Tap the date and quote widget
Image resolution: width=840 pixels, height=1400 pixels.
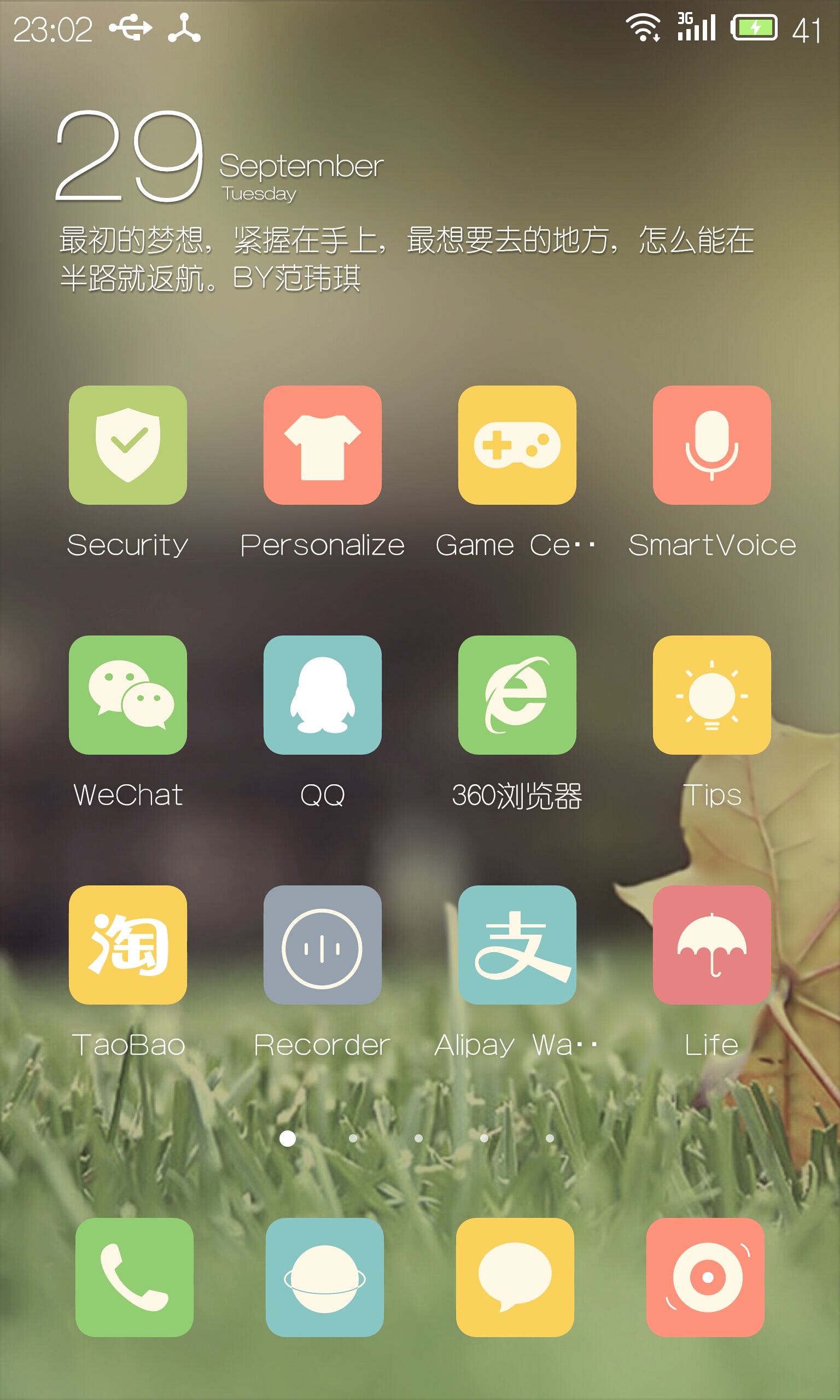(405, 201)
